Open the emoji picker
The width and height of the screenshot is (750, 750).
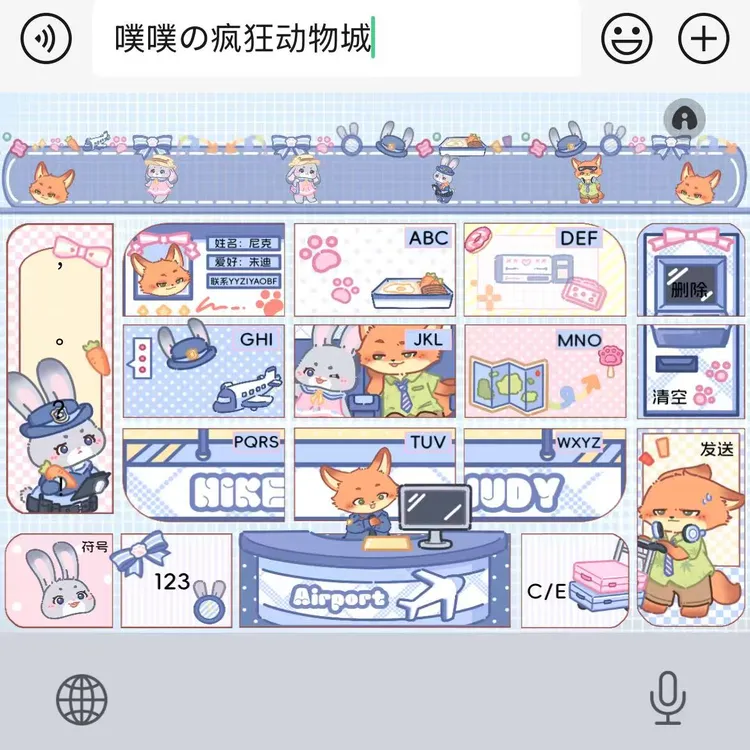[x=626, y=38]
